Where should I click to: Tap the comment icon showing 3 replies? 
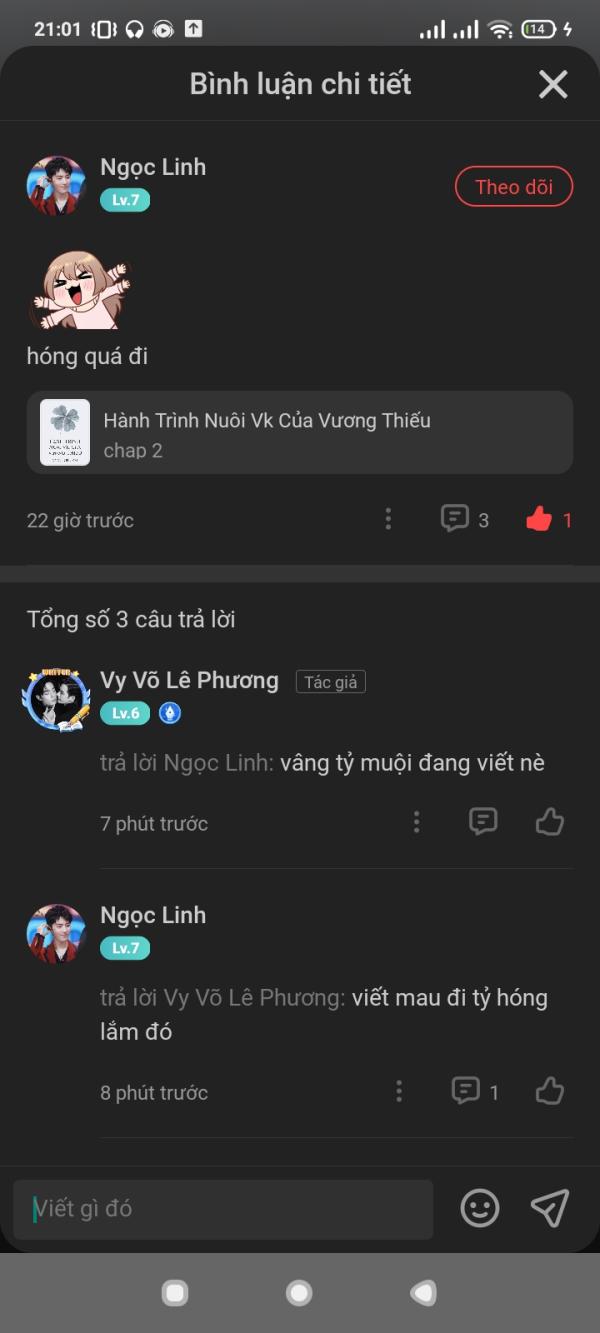click(x=465, y=519)
